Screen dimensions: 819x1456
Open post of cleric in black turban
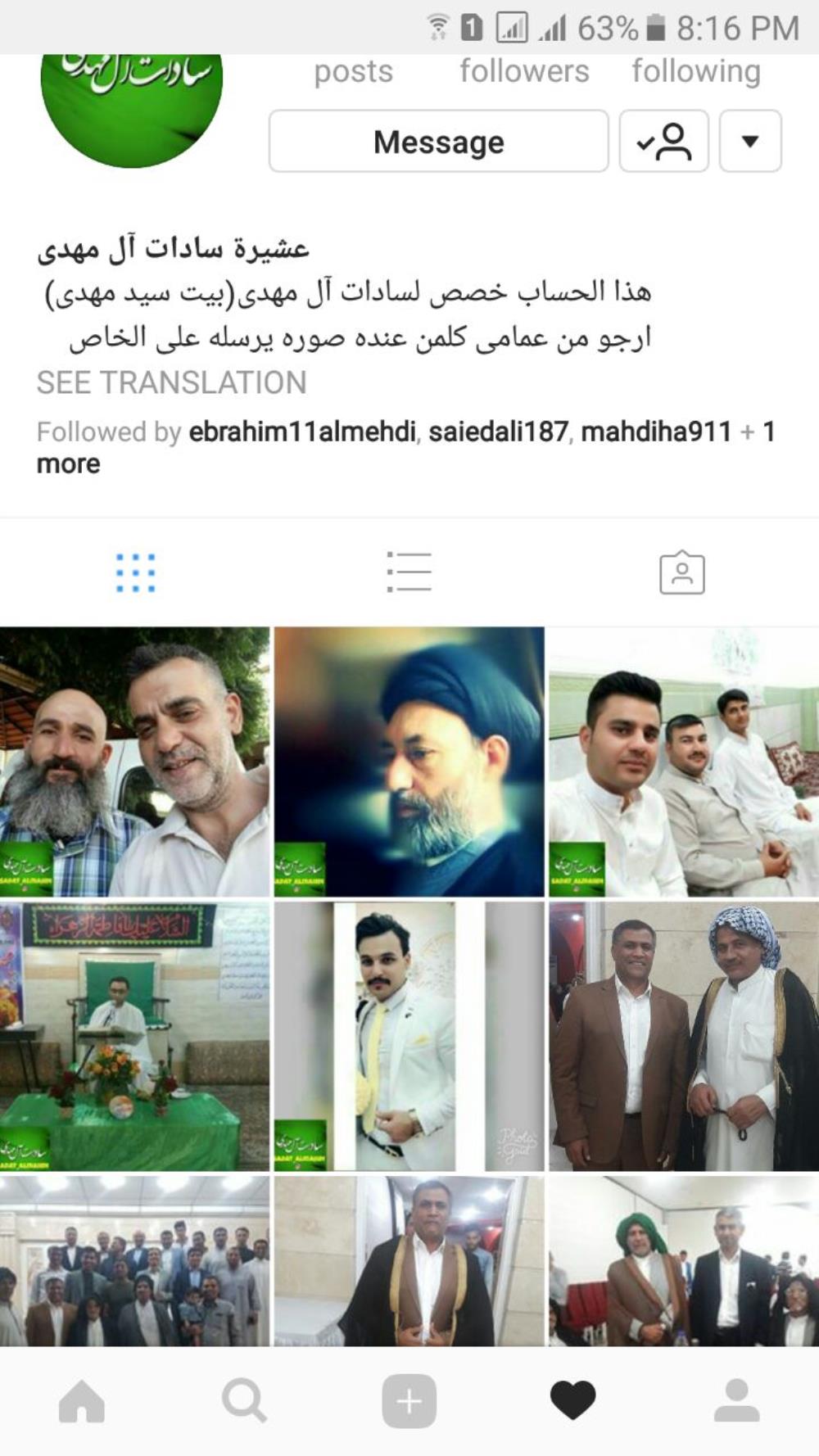click(x=409, y=762)
